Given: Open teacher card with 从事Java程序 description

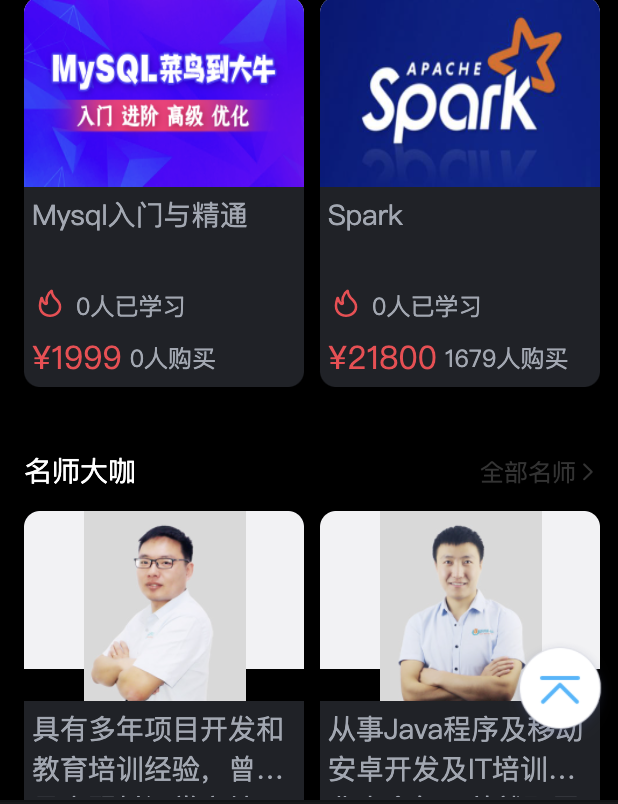Looking at the screenshot, I should 440,650.
